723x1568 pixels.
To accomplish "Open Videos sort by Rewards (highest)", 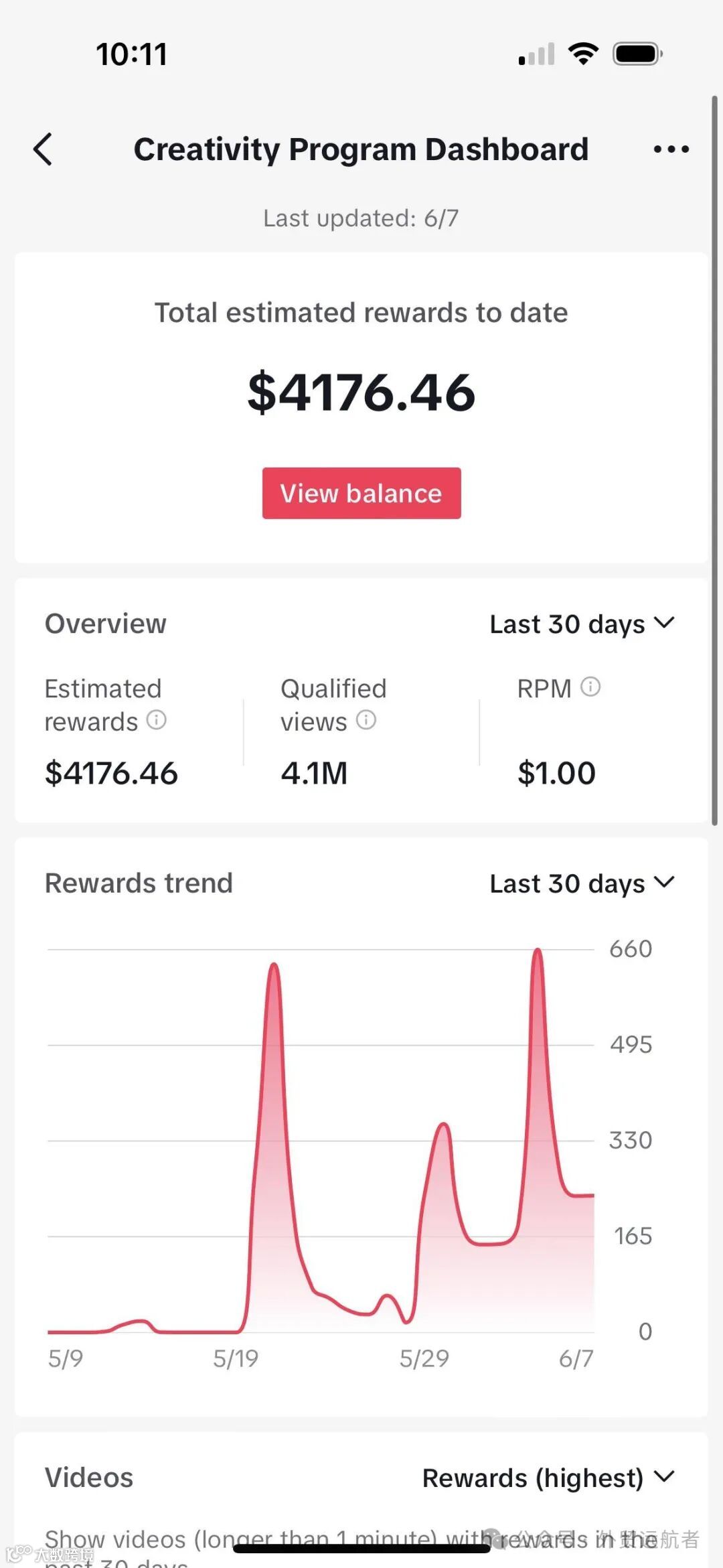I will click(548, 1477).
